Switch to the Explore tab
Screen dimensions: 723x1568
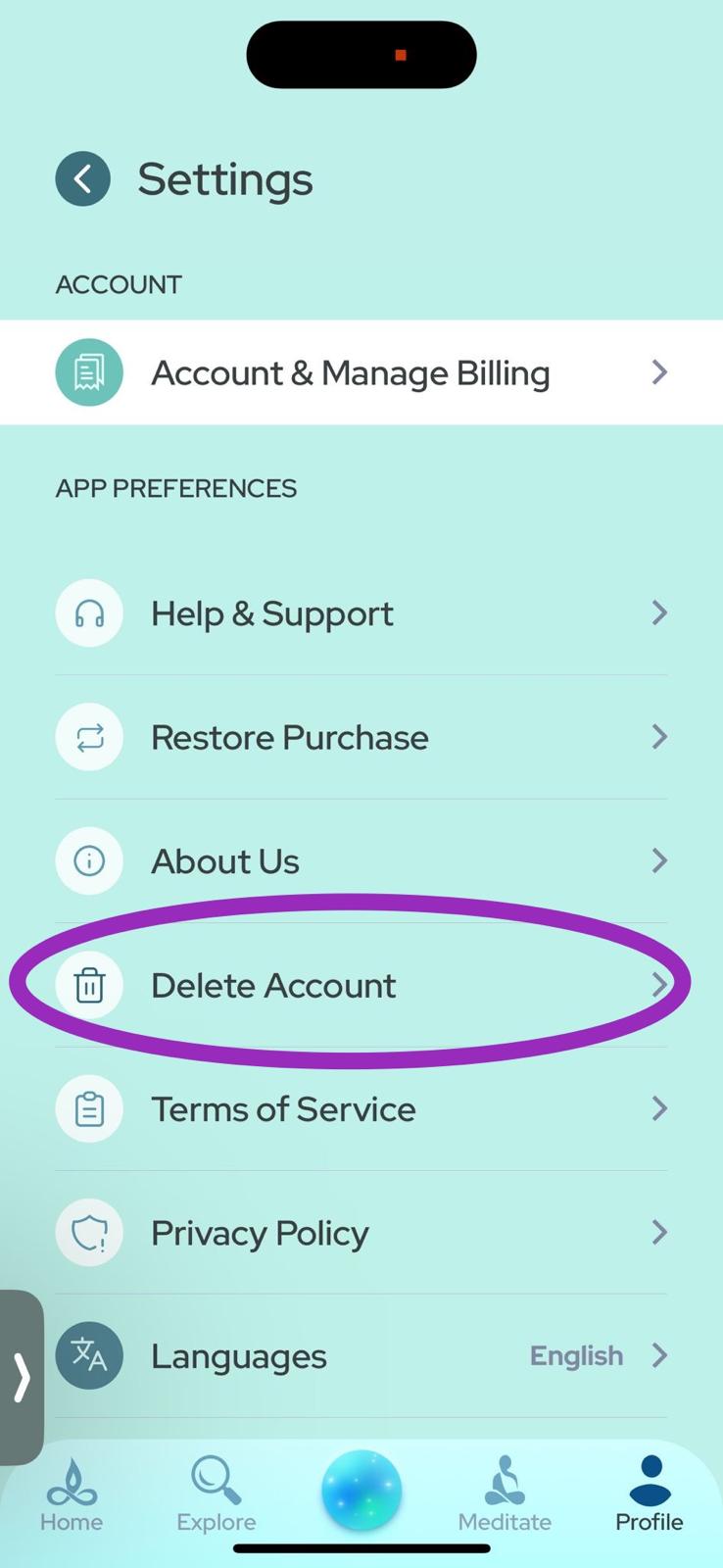[216, 1494]
